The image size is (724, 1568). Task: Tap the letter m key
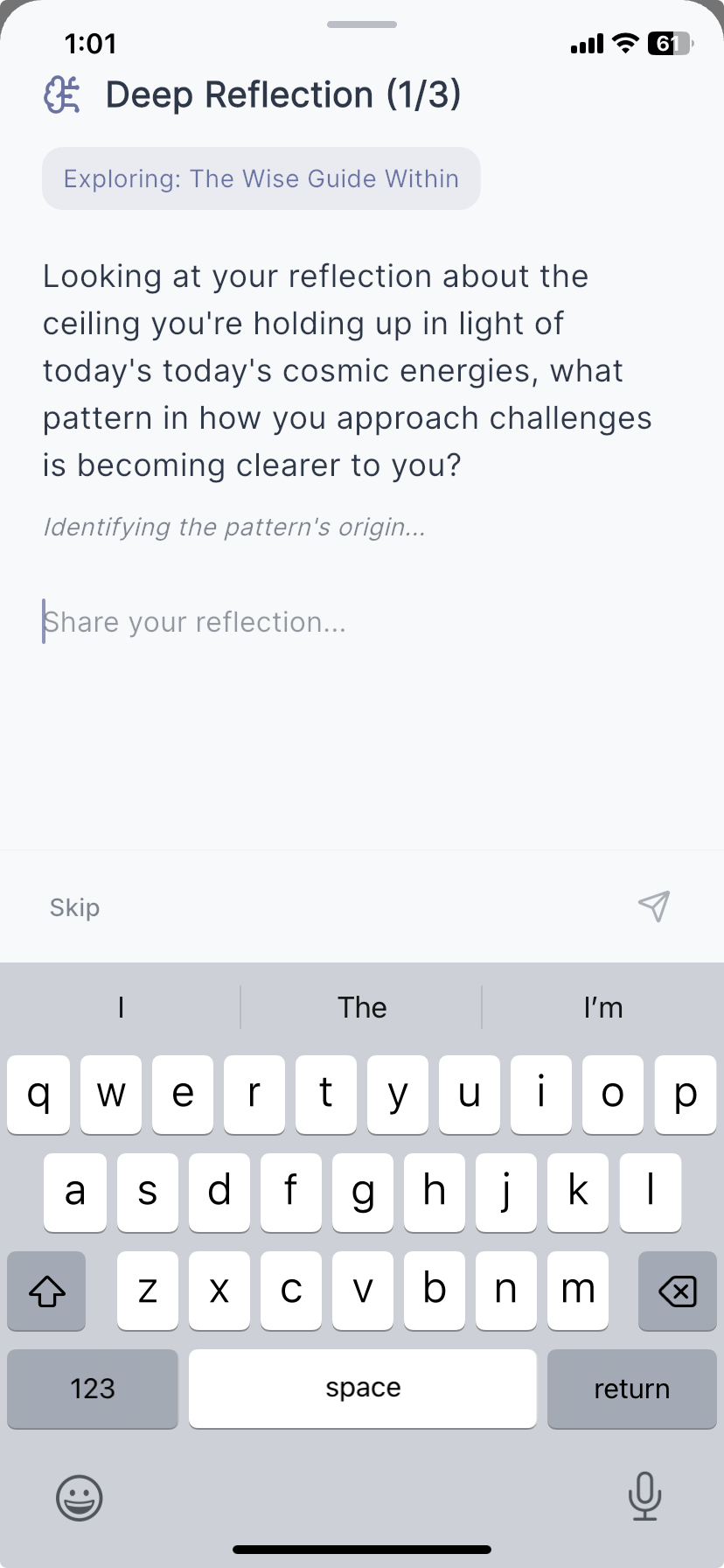point(578,1291)
